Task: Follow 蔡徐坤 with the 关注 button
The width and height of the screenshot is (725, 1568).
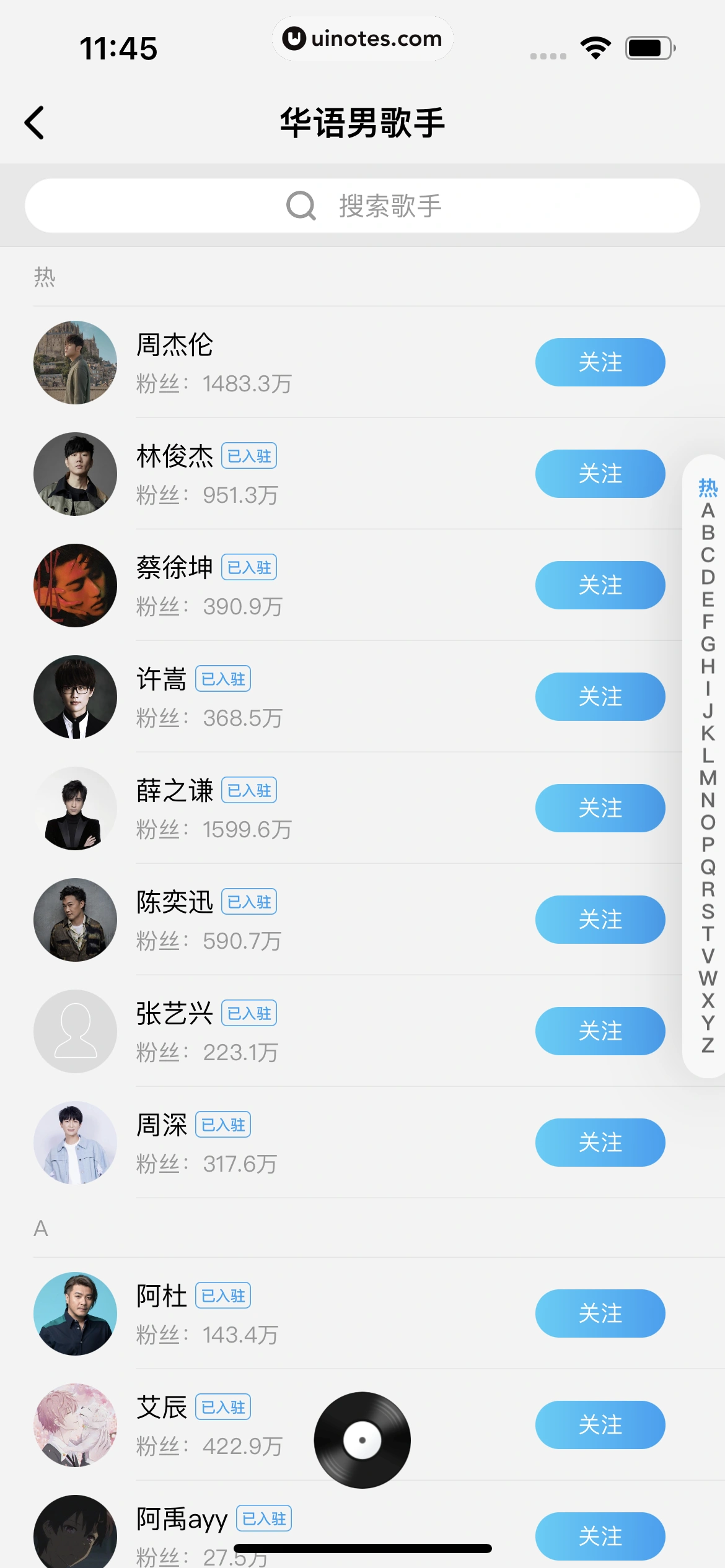Action: click(600, 585)
